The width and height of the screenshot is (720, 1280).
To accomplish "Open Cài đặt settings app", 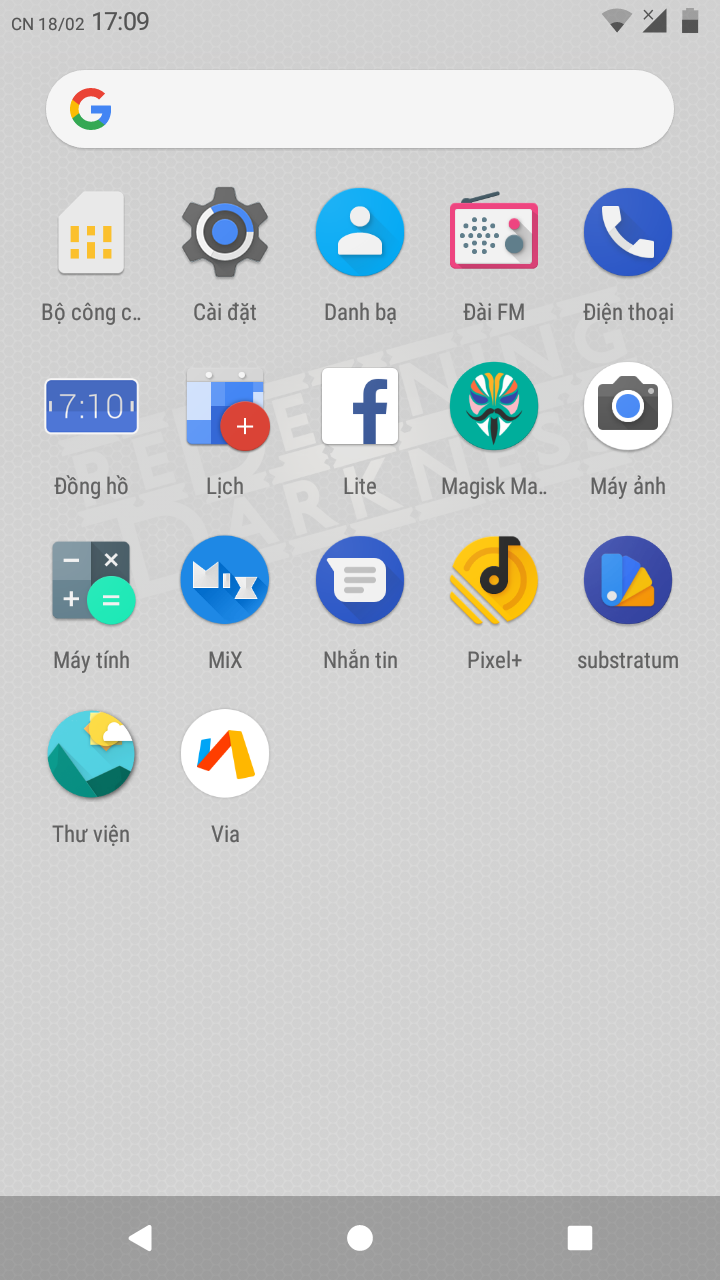I will [x=225, y=233].
